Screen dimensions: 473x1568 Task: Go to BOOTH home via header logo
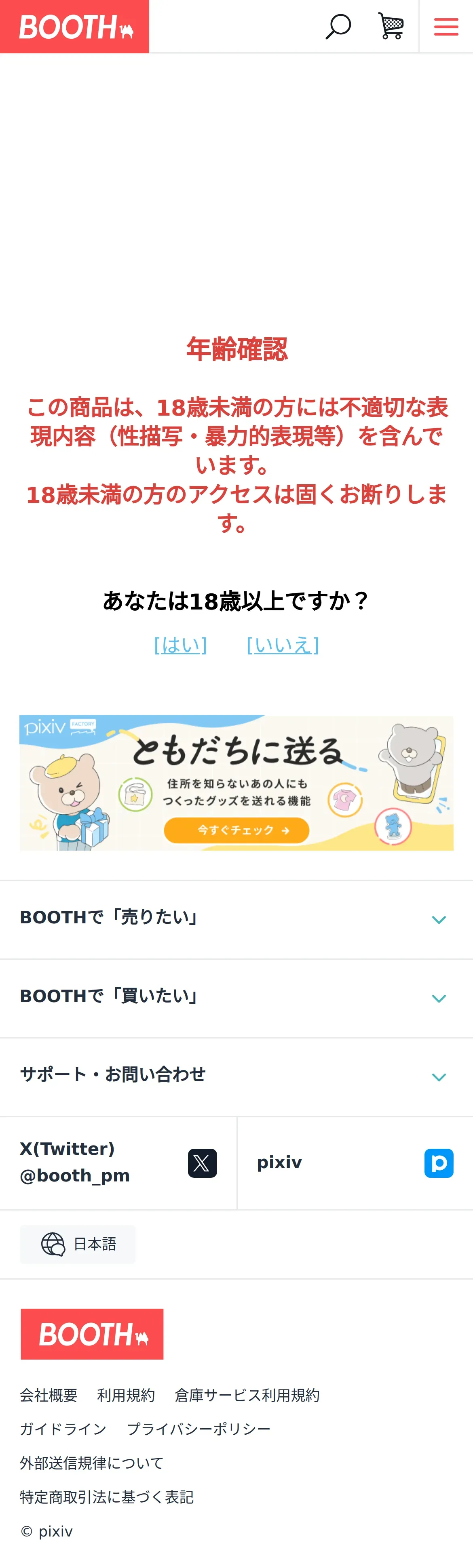(74, 27)
